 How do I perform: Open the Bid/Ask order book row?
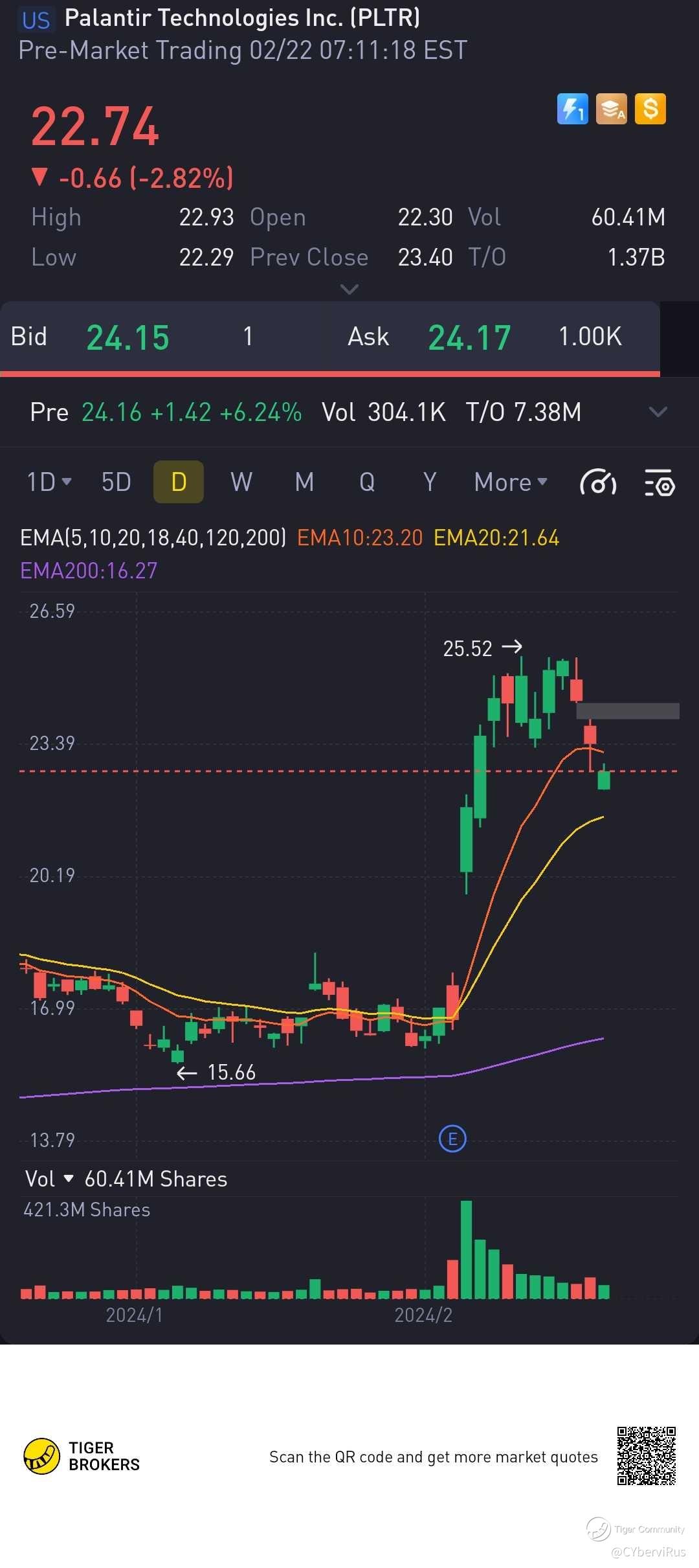[329, 337]
